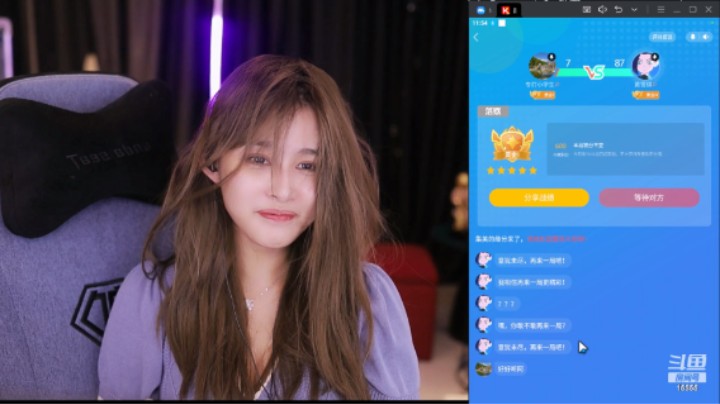Tap the yellow share results button
The height and width of the screenshot is (404, 720).
[x=539, y=197]
